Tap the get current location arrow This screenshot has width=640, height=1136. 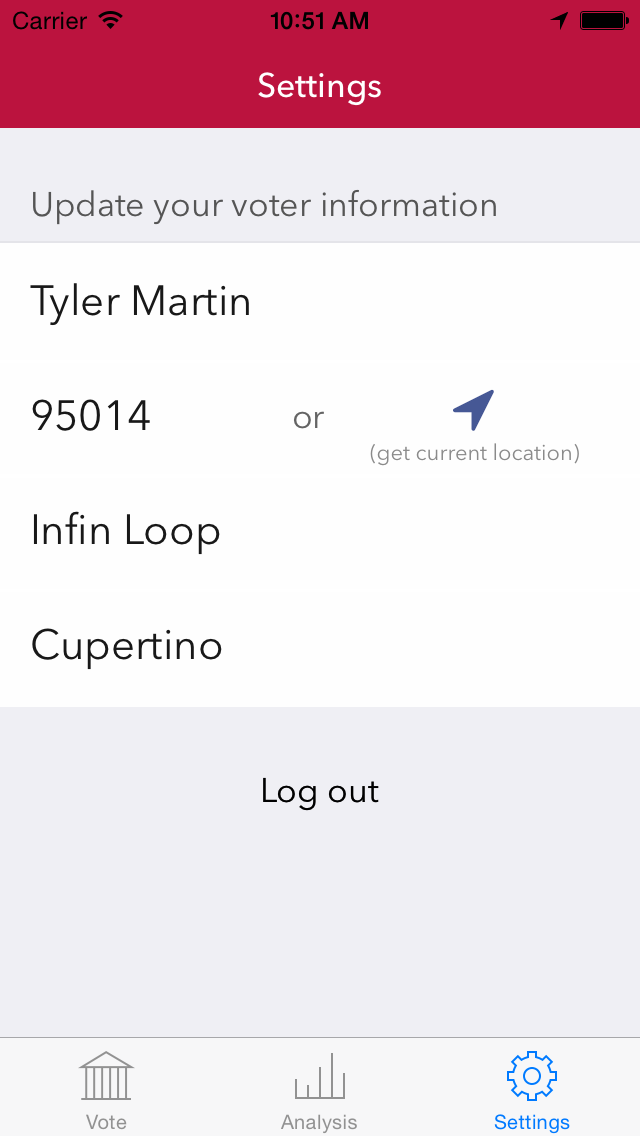click(x=474, y=411)
